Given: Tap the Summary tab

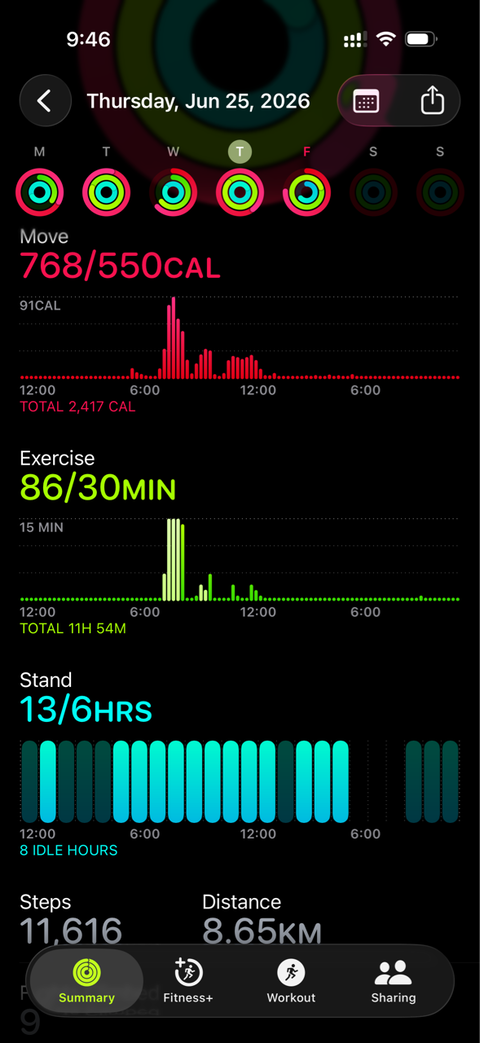Looking at the screenshot, I should (x=86, y=980).
